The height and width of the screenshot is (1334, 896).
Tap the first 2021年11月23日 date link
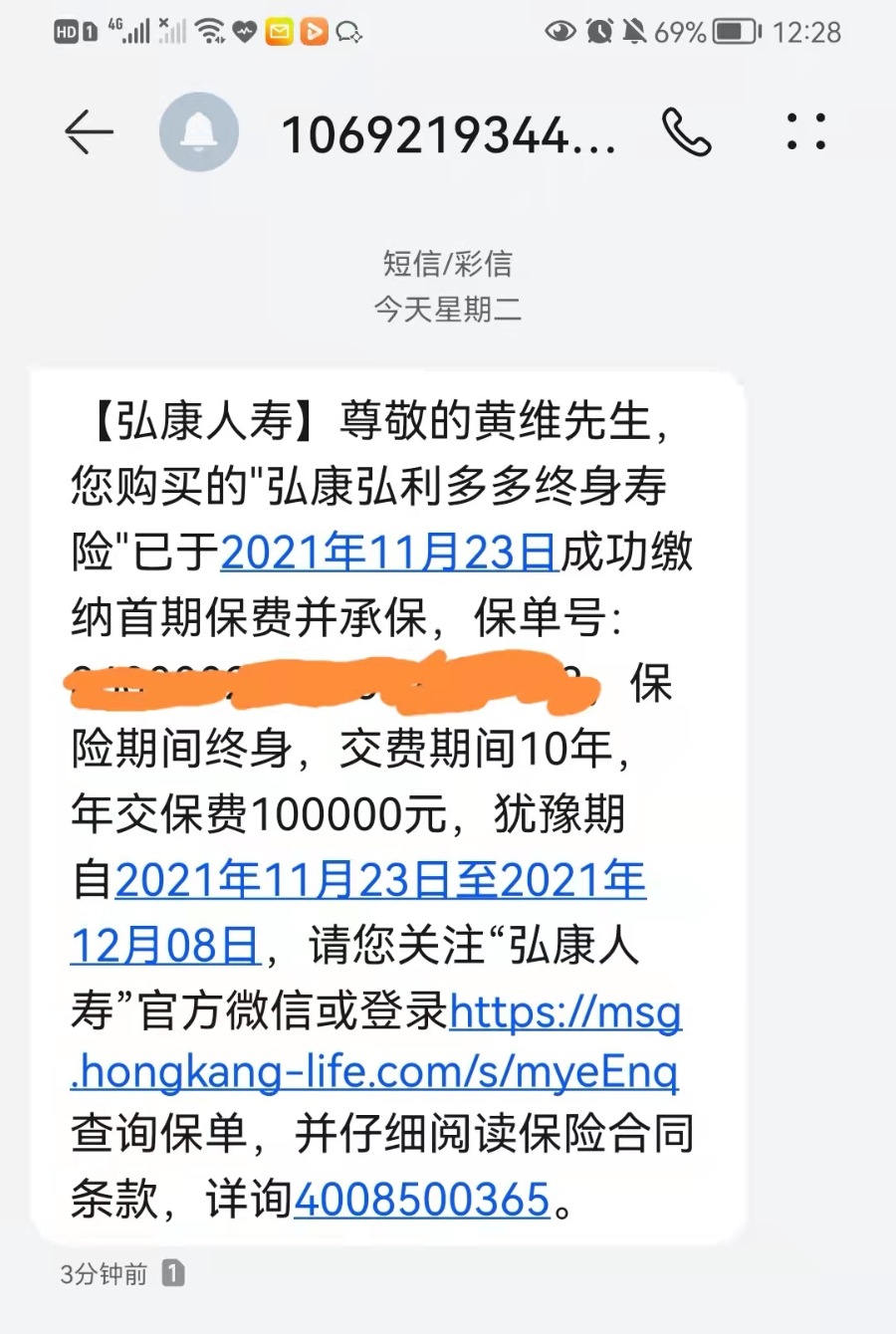point(388,553)
